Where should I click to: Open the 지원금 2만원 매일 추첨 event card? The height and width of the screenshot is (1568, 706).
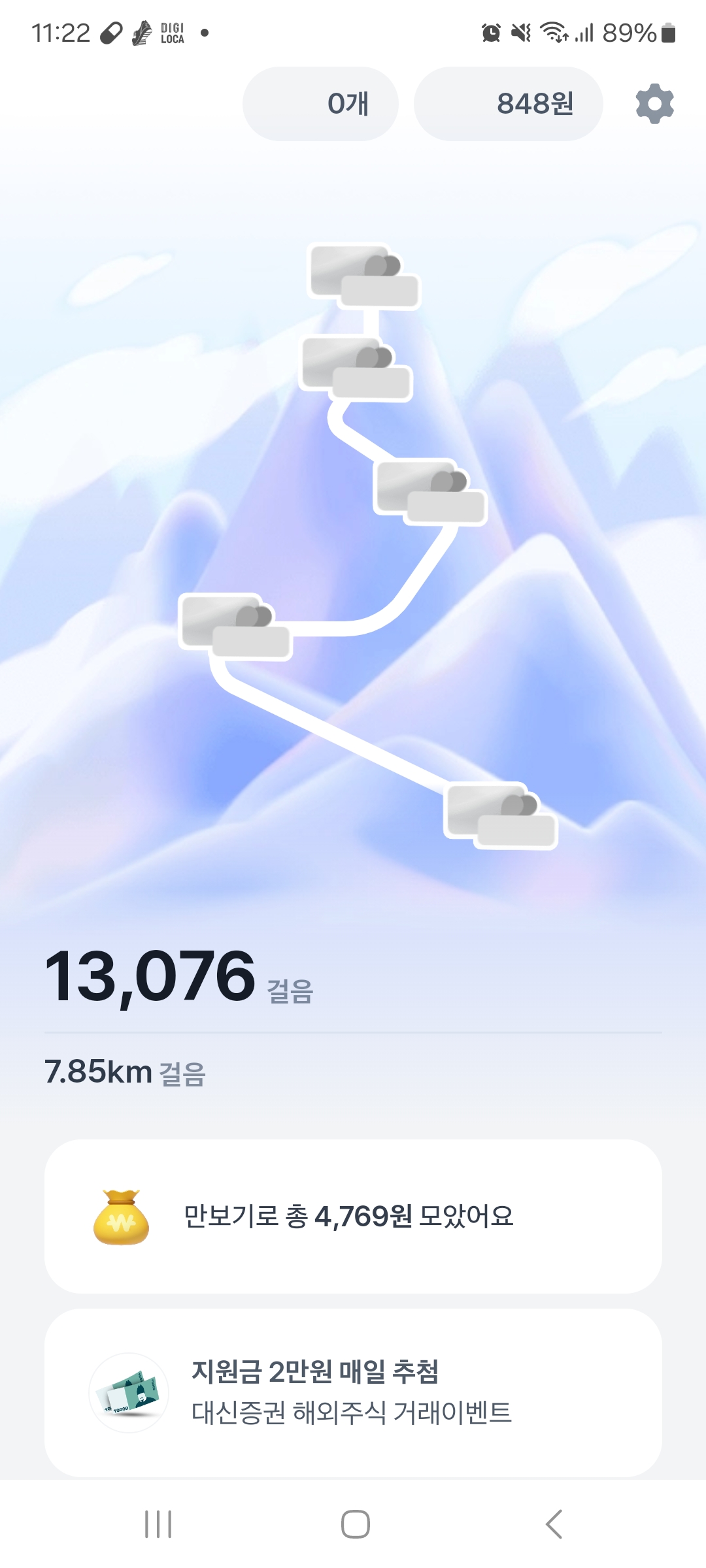tap(353, 1392)
